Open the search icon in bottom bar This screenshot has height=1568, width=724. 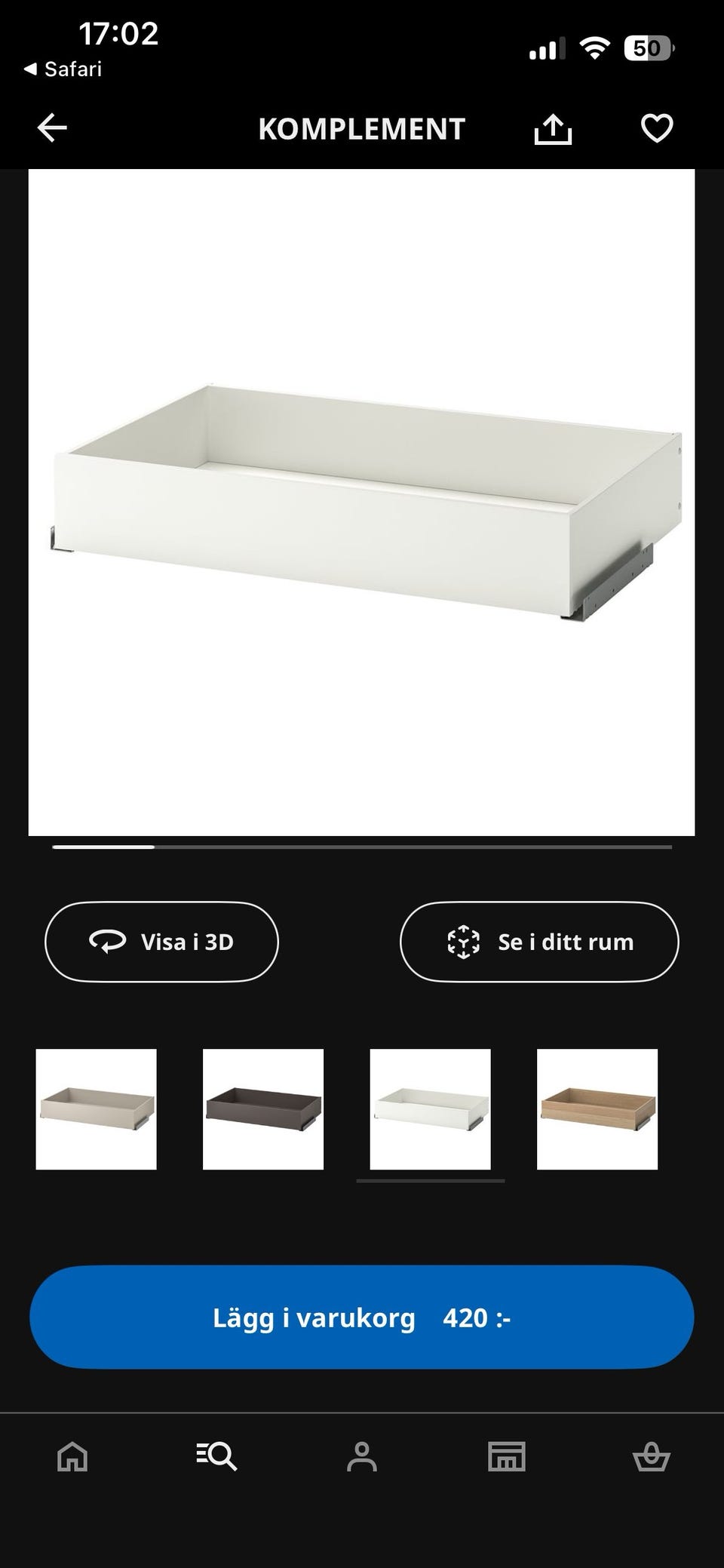point(216,1456)
